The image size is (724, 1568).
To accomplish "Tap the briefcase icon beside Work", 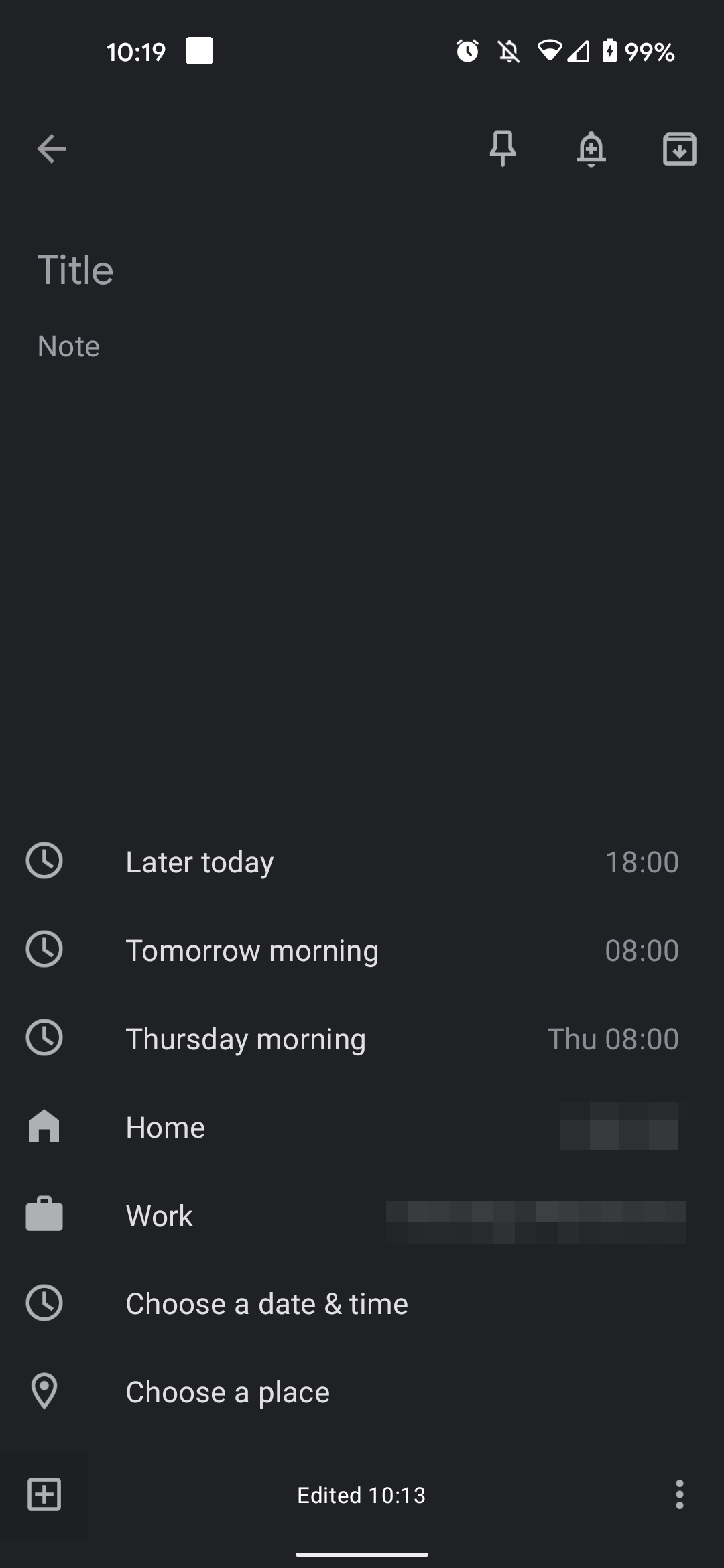I will point(44,1215).
